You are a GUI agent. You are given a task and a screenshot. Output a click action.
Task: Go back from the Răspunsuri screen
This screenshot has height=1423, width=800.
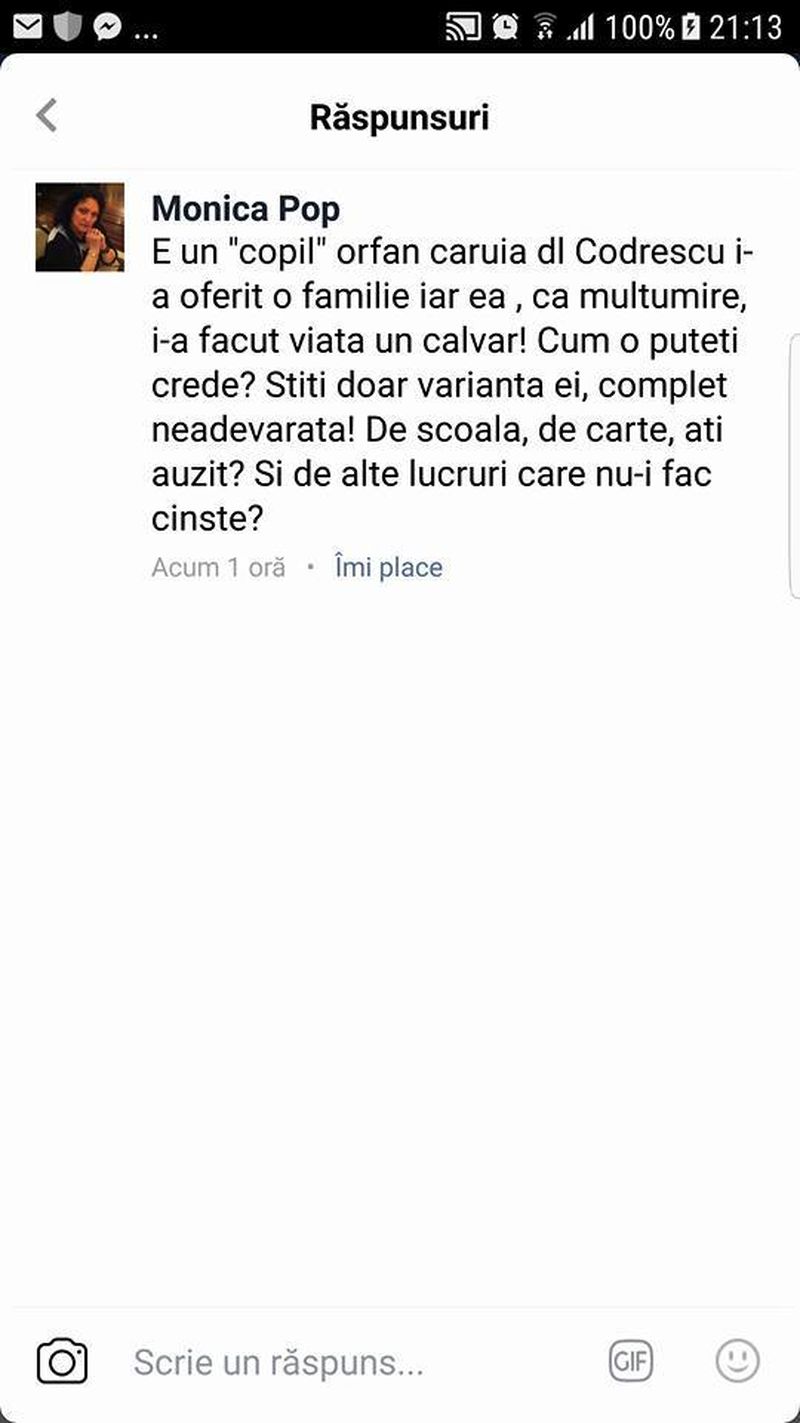point(47,116)
